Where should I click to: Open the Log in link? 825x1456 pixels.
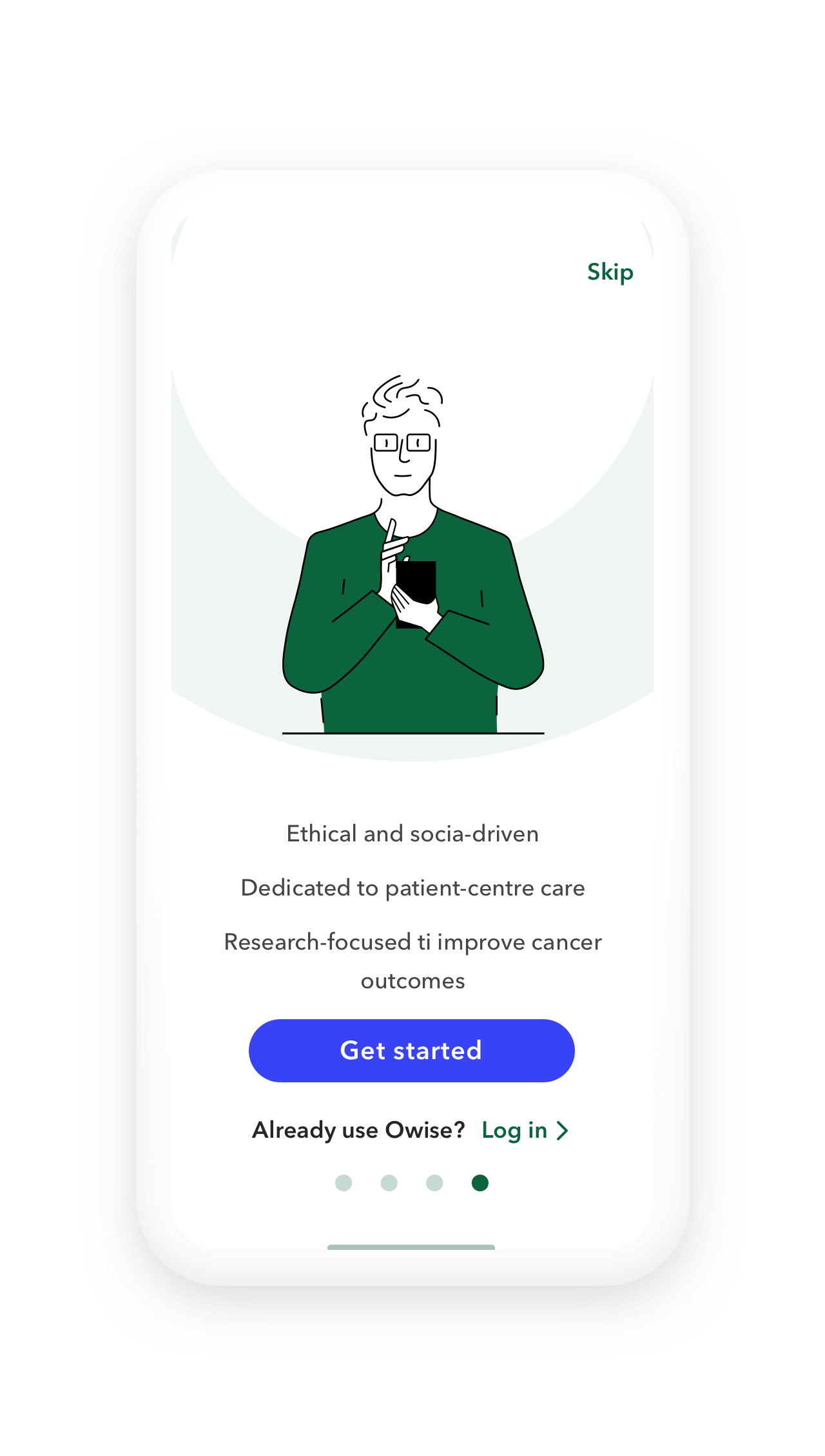[524, 1131]
